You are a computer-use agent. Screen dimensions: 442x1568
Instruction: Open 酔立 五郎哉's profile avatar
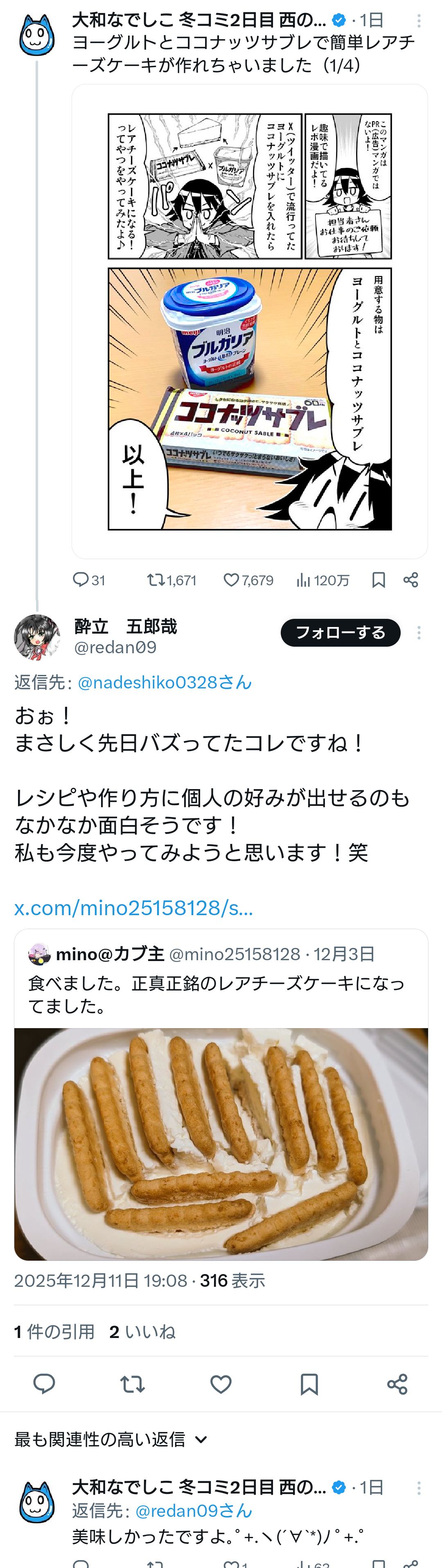coord(36,637)
